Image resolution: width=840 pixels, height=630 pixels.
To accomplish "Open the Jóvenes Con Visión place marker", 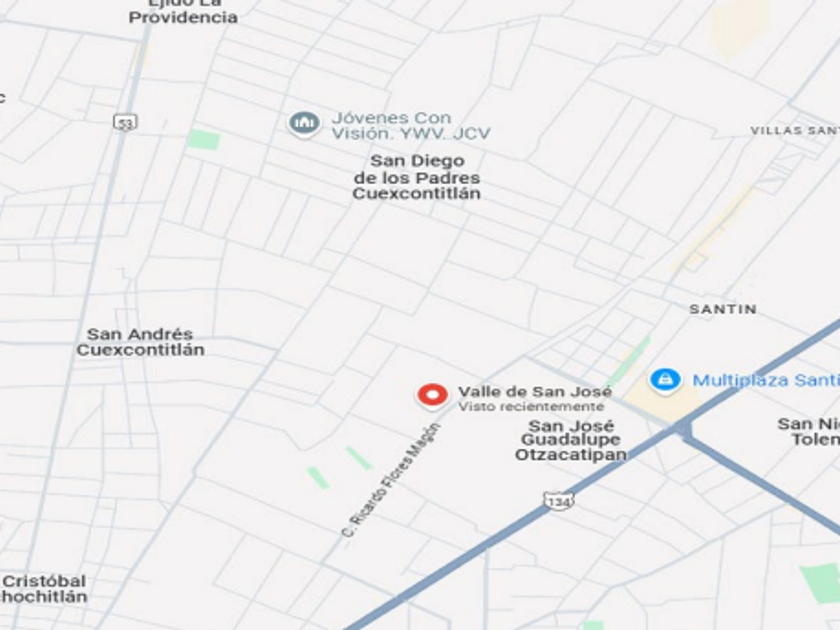I will click(x=304, y=123).
